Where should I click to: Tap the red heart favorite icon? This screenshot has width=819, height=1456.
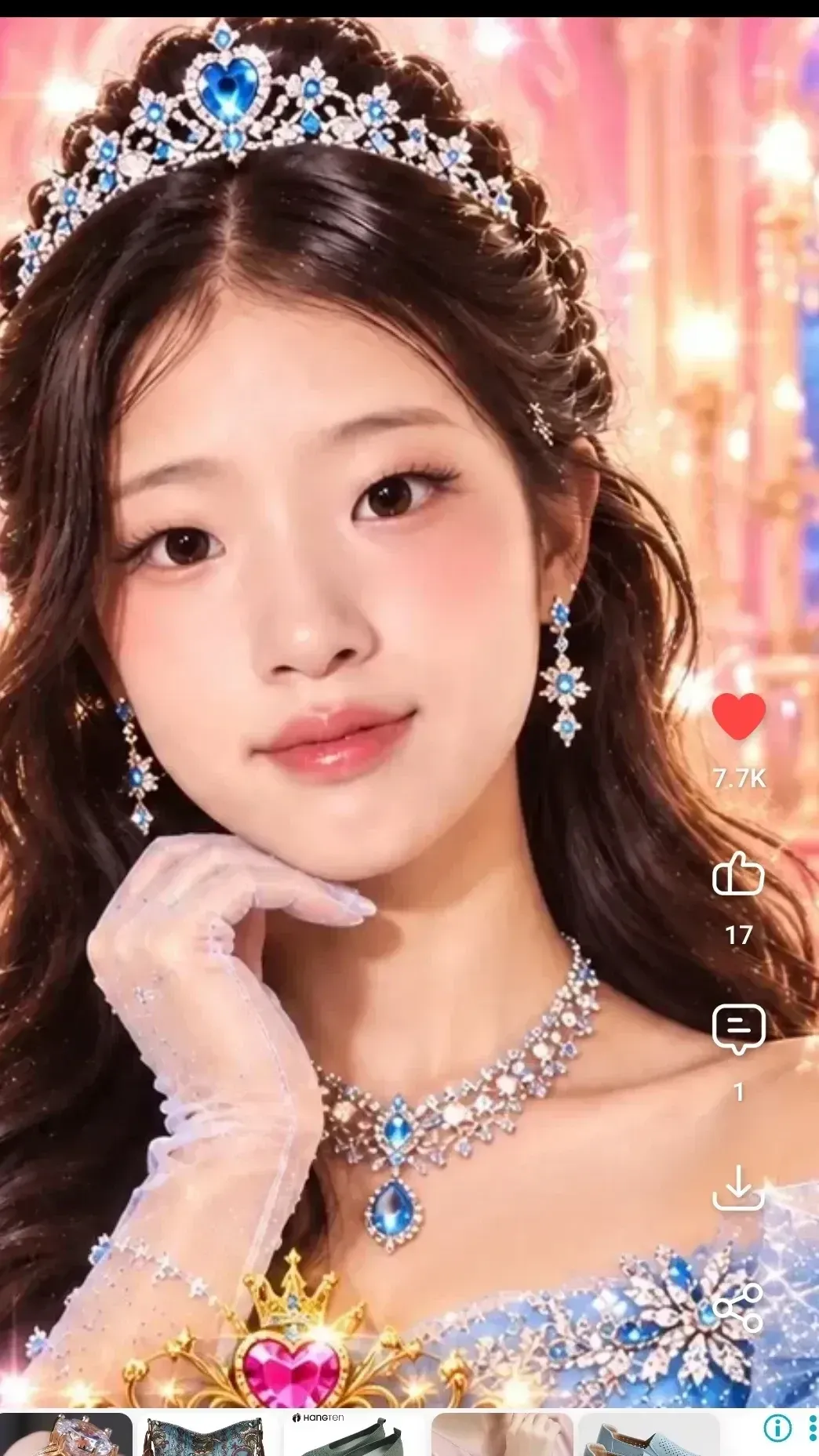tap(738, 717)
